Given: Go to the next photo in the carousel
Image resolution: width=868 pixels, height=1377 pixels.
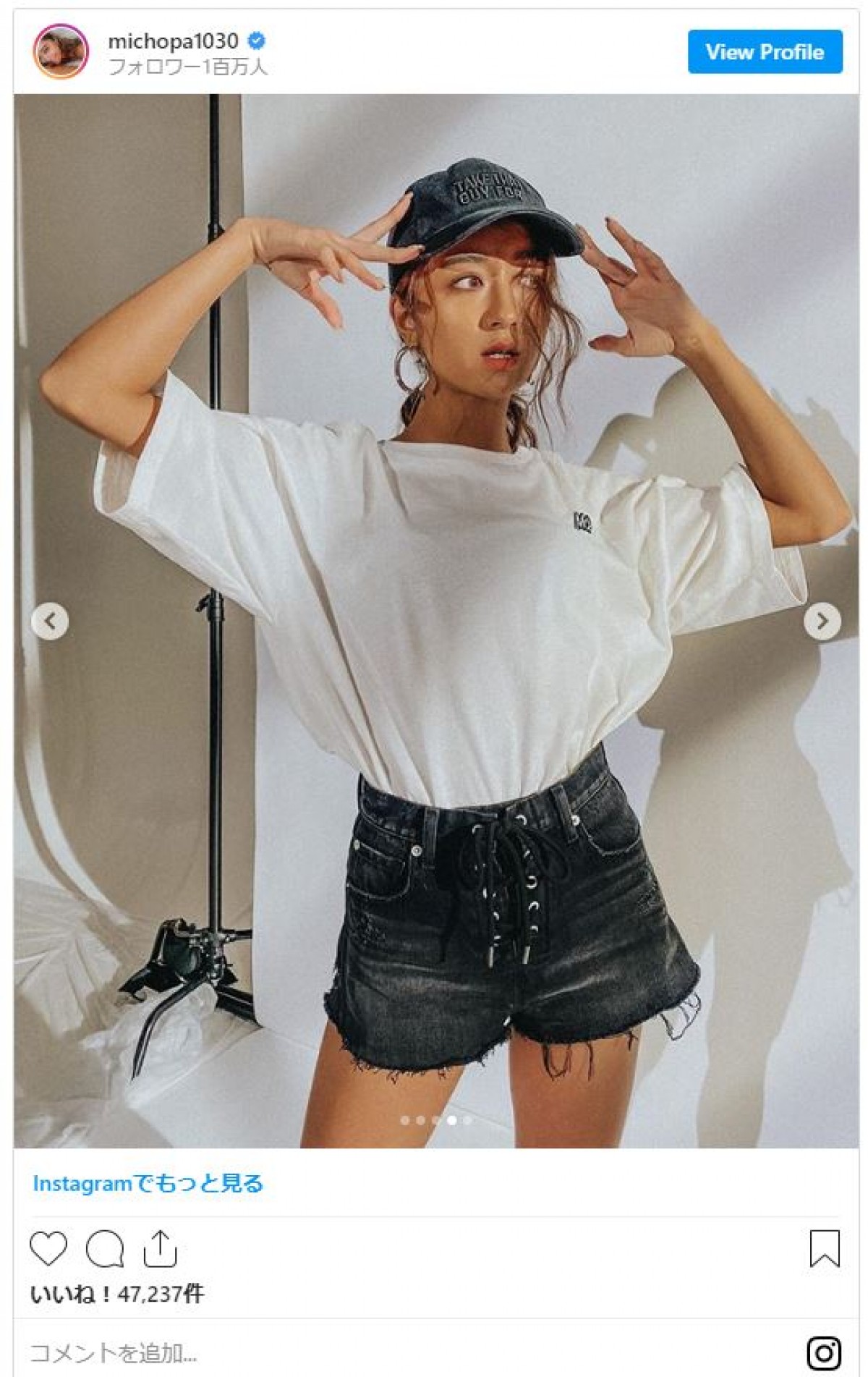Looking at the screenshot, I should 822,621.
